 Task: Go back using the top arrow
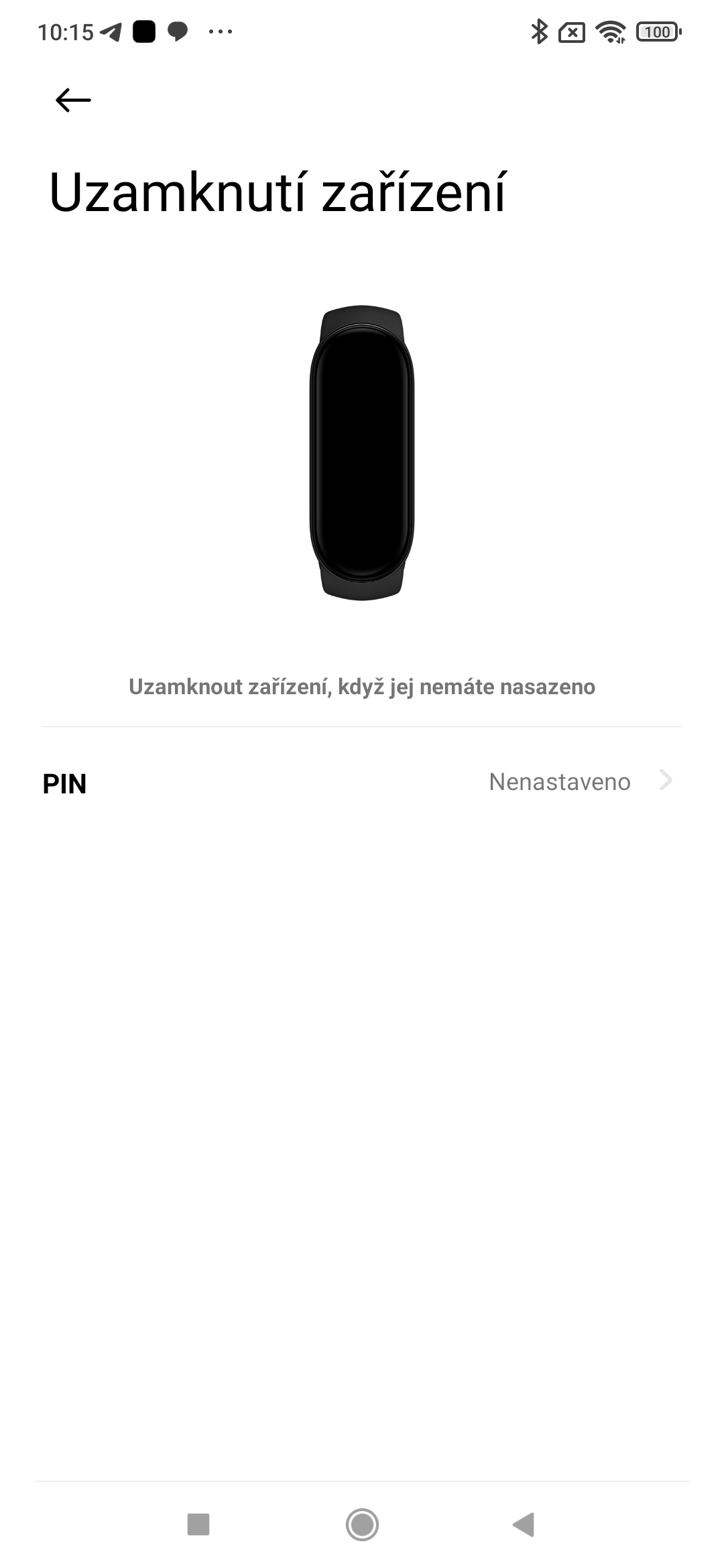pyautogui.click(x=73, y=101)
